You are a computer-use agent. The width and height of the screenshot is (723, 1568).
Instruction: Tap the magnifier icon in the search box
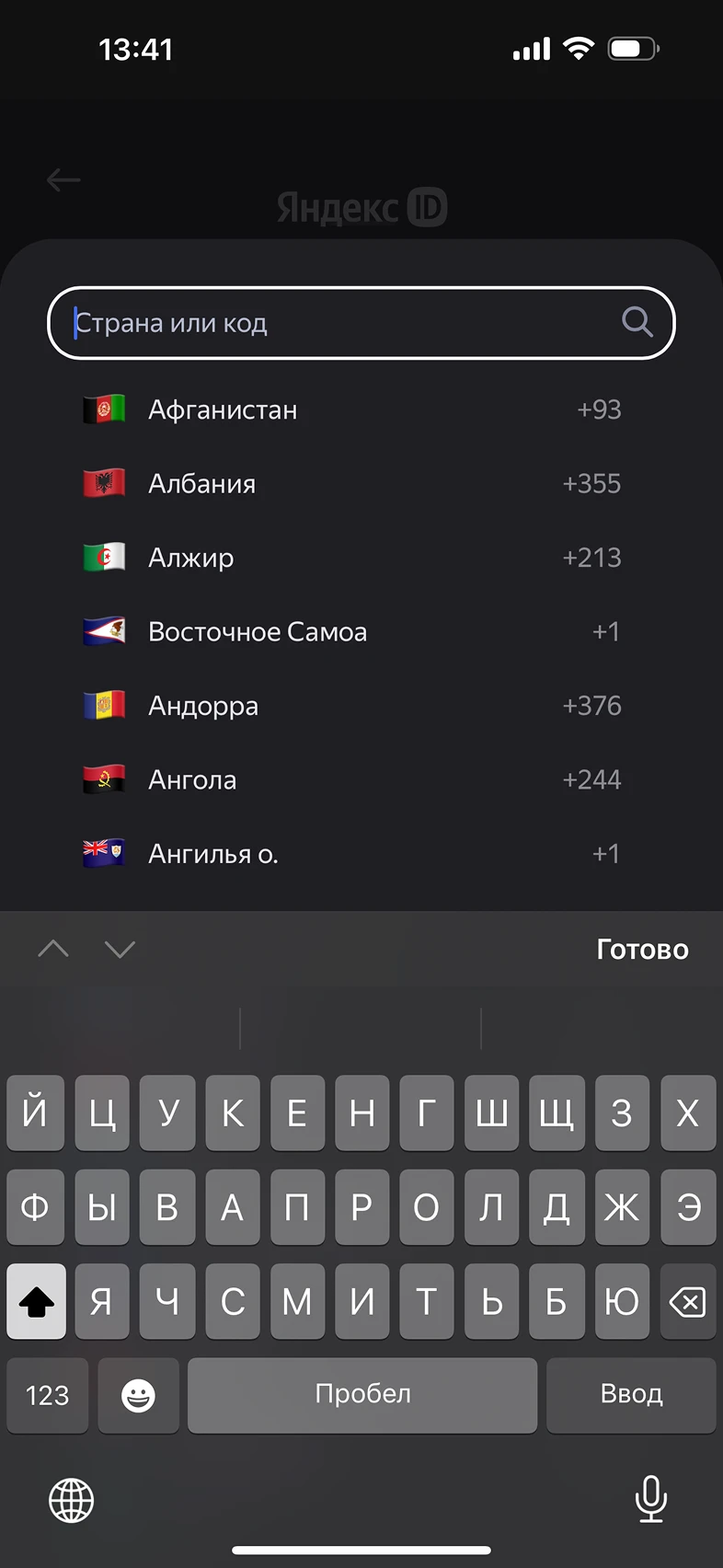click(x=637, y=322)
